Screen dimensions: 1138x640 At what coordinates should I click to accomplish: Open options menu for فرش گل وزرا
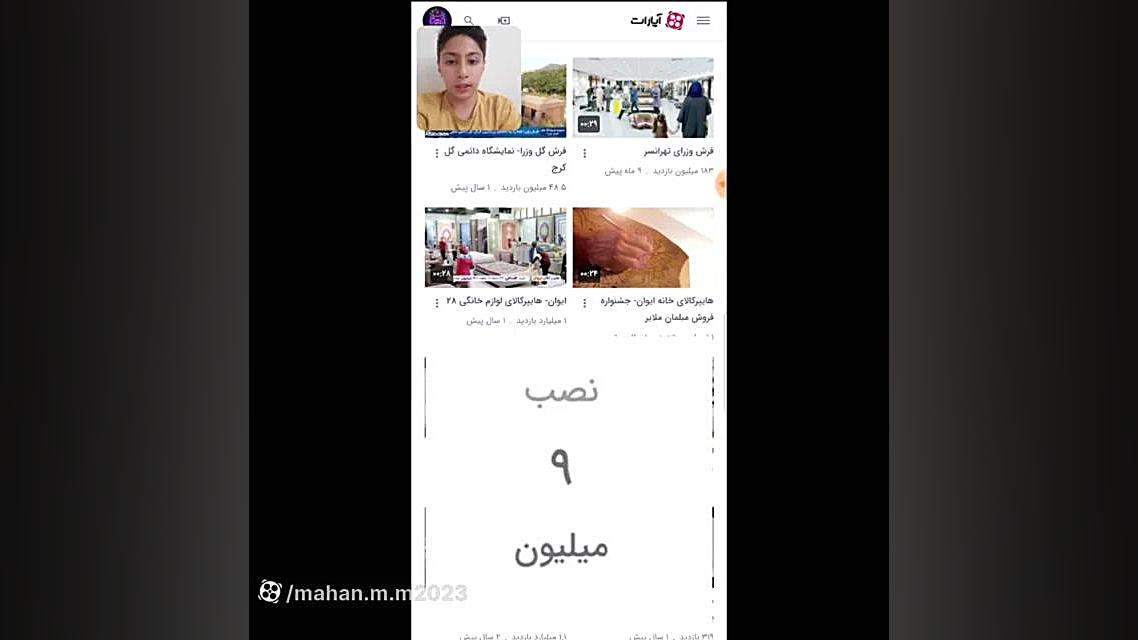tap(437, 154)
